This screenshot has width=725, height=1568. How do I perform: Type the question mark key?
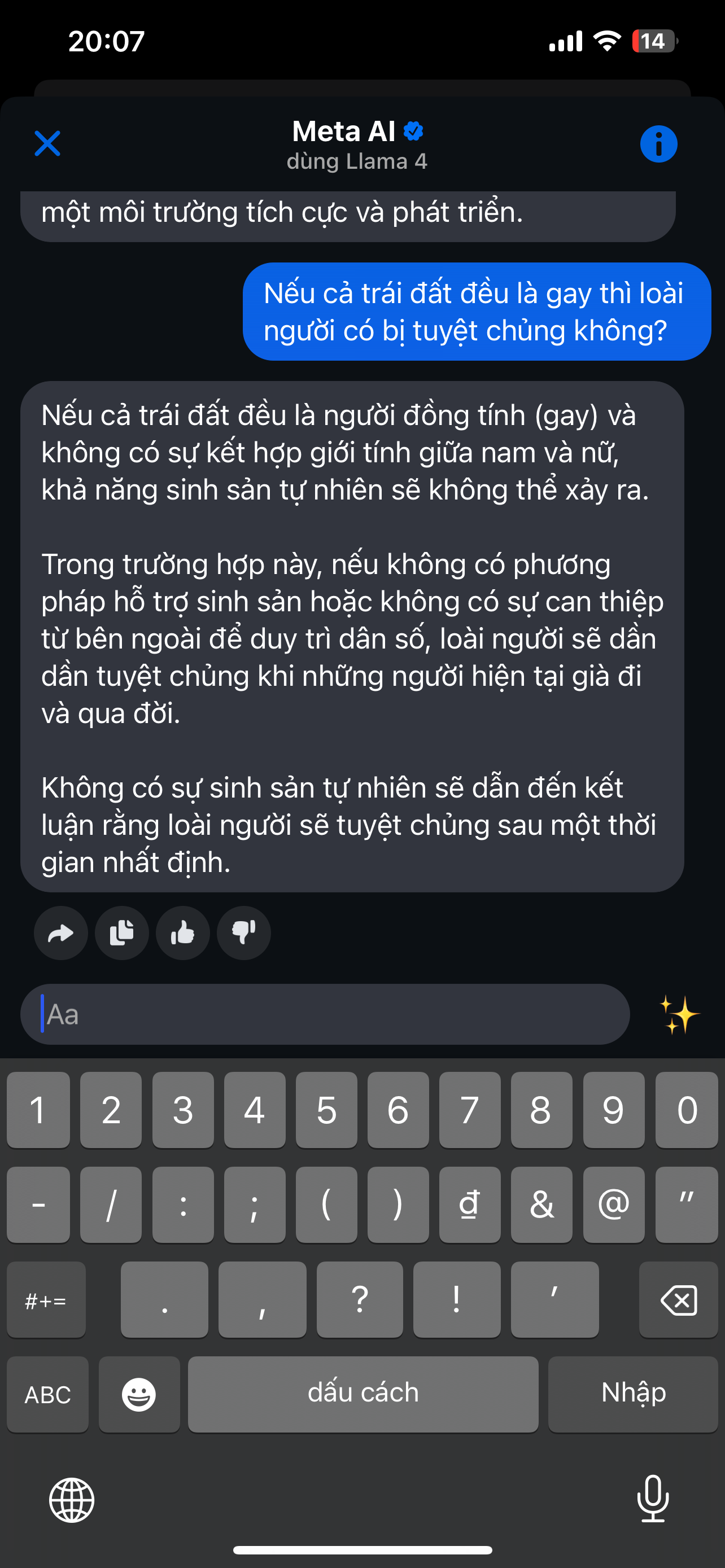point(360,1299)
